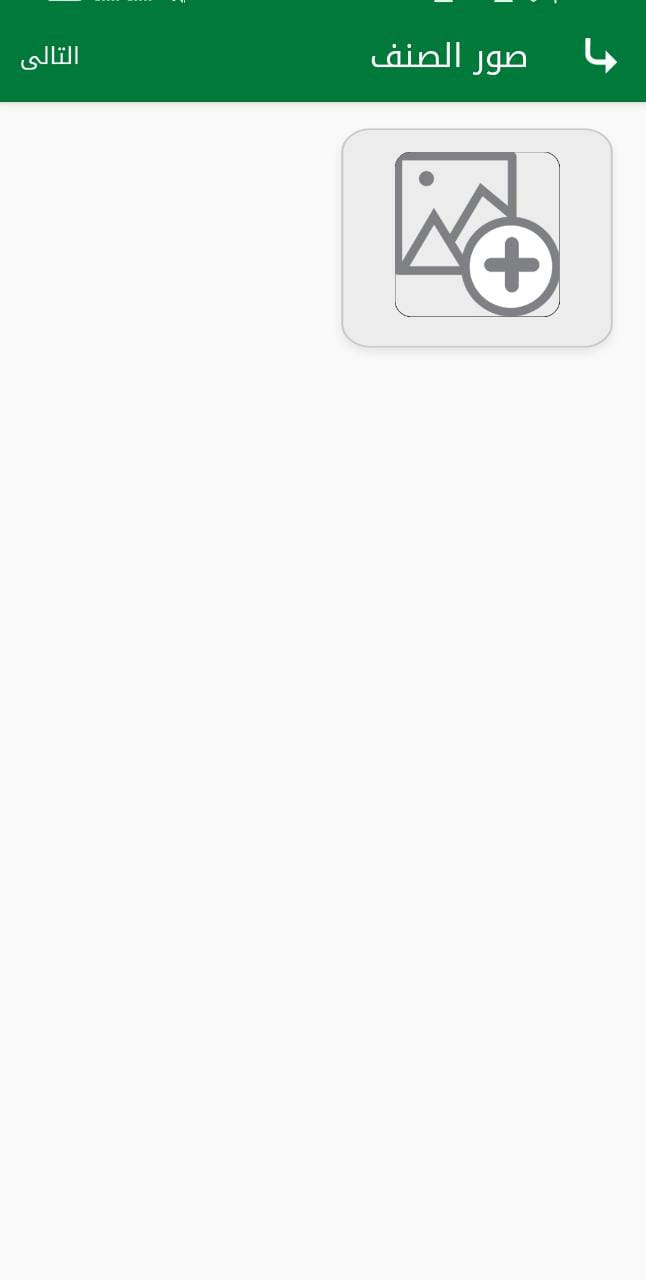The height and width of the screenshot is (1280, 646).
Task: Add a new item image
Action: click(x=477, y=237)
